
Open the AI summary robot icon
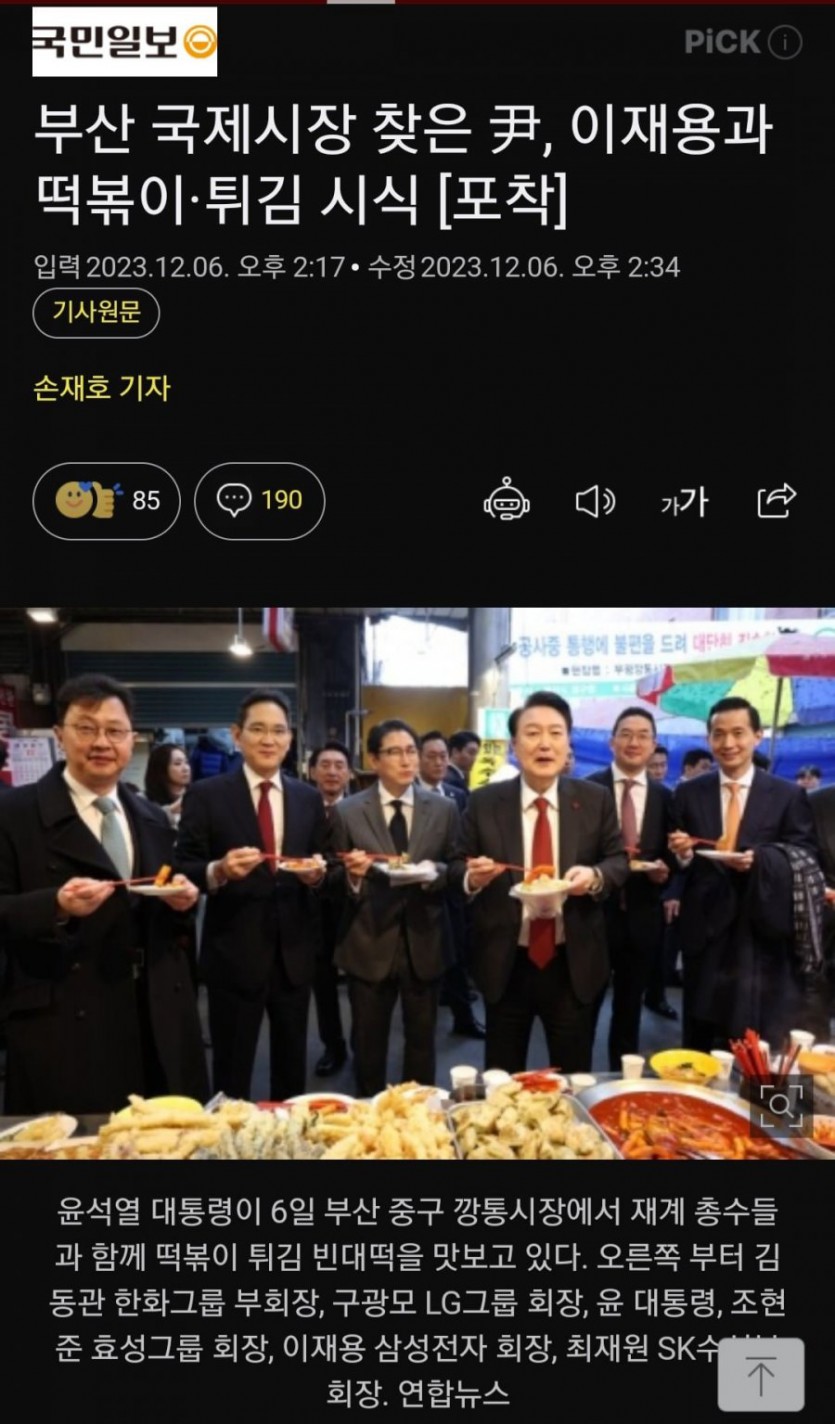coord(506,500)
